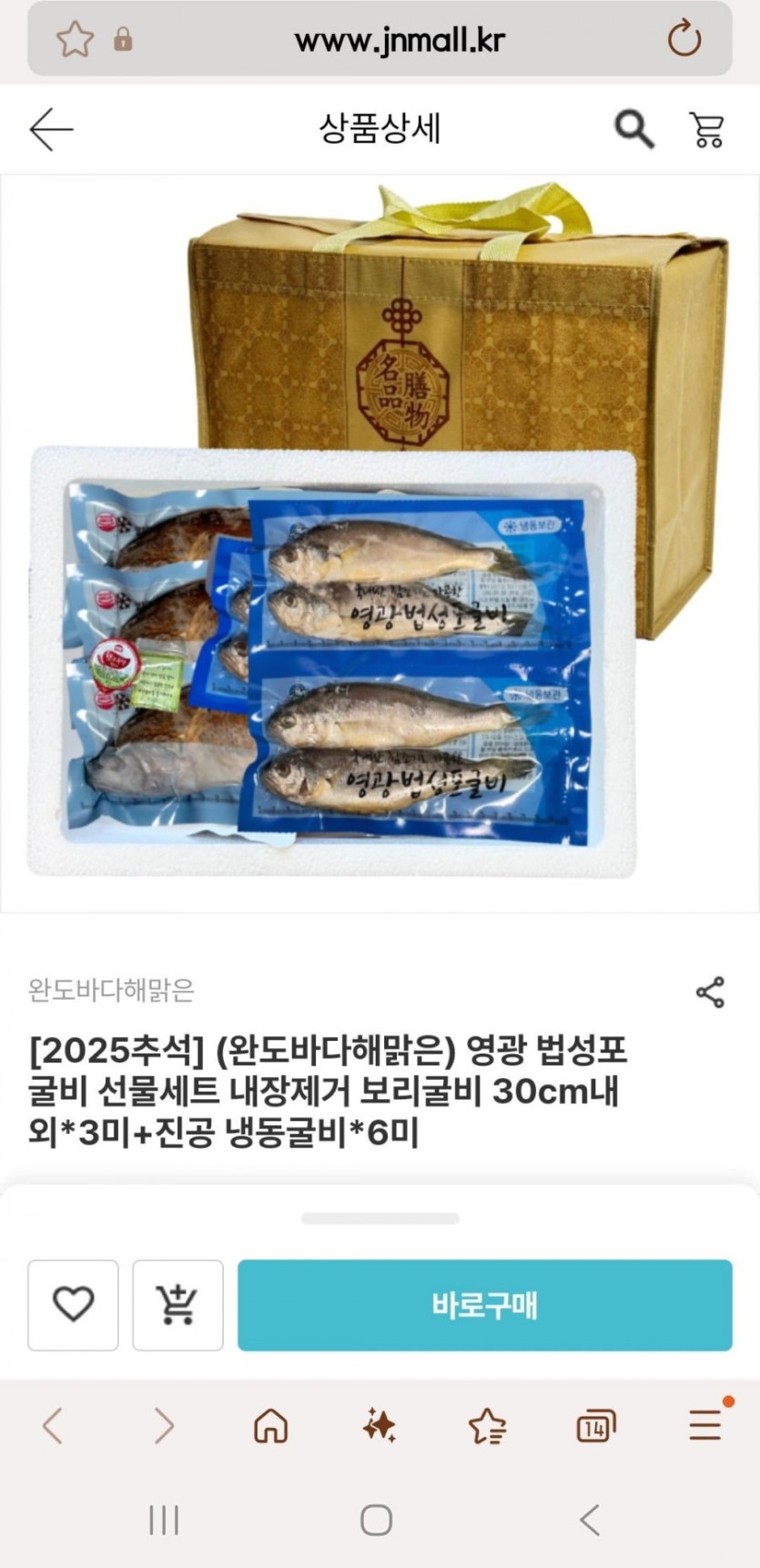
Task: Go to browser home page
Action: click(270, 1425)
